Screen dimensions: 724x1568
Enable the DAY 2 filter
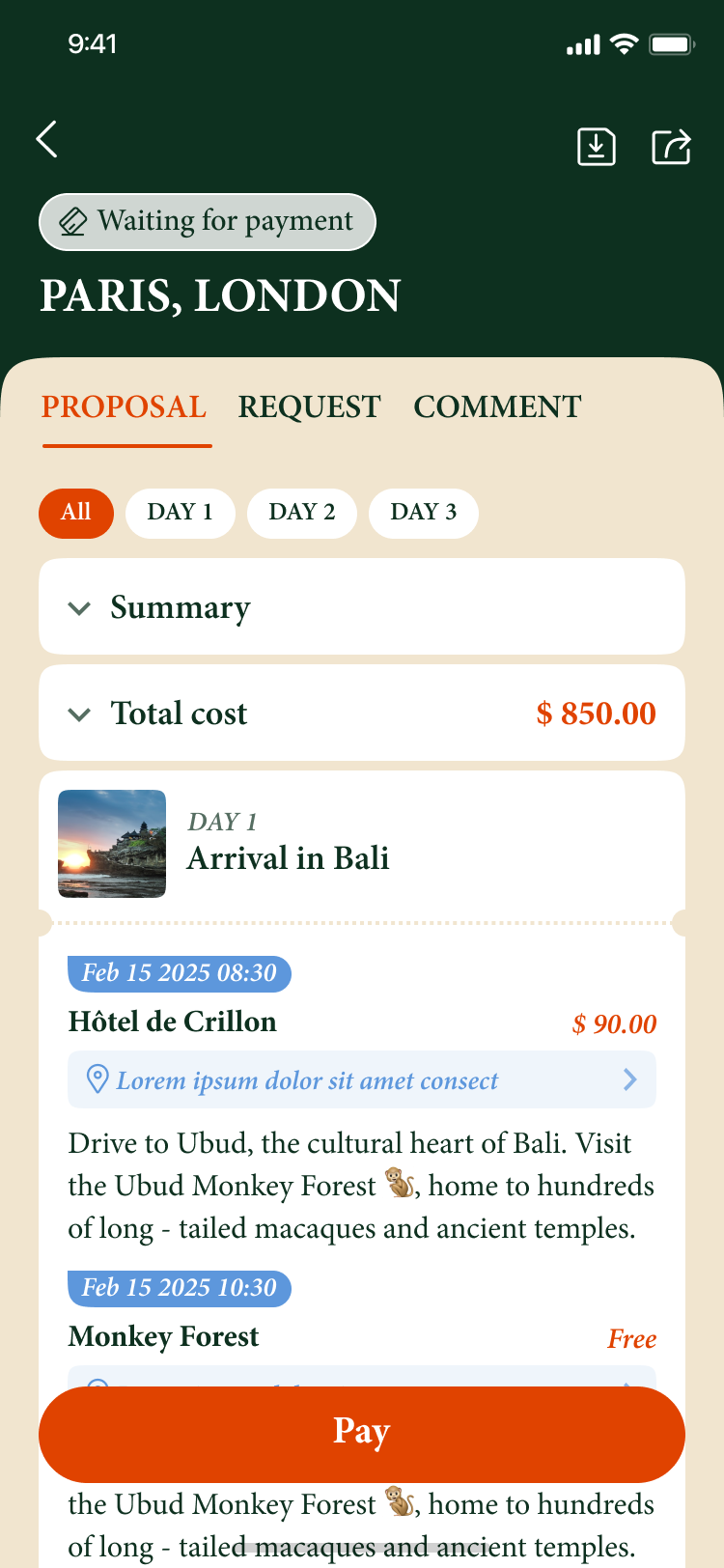click(x=301, y=513)
